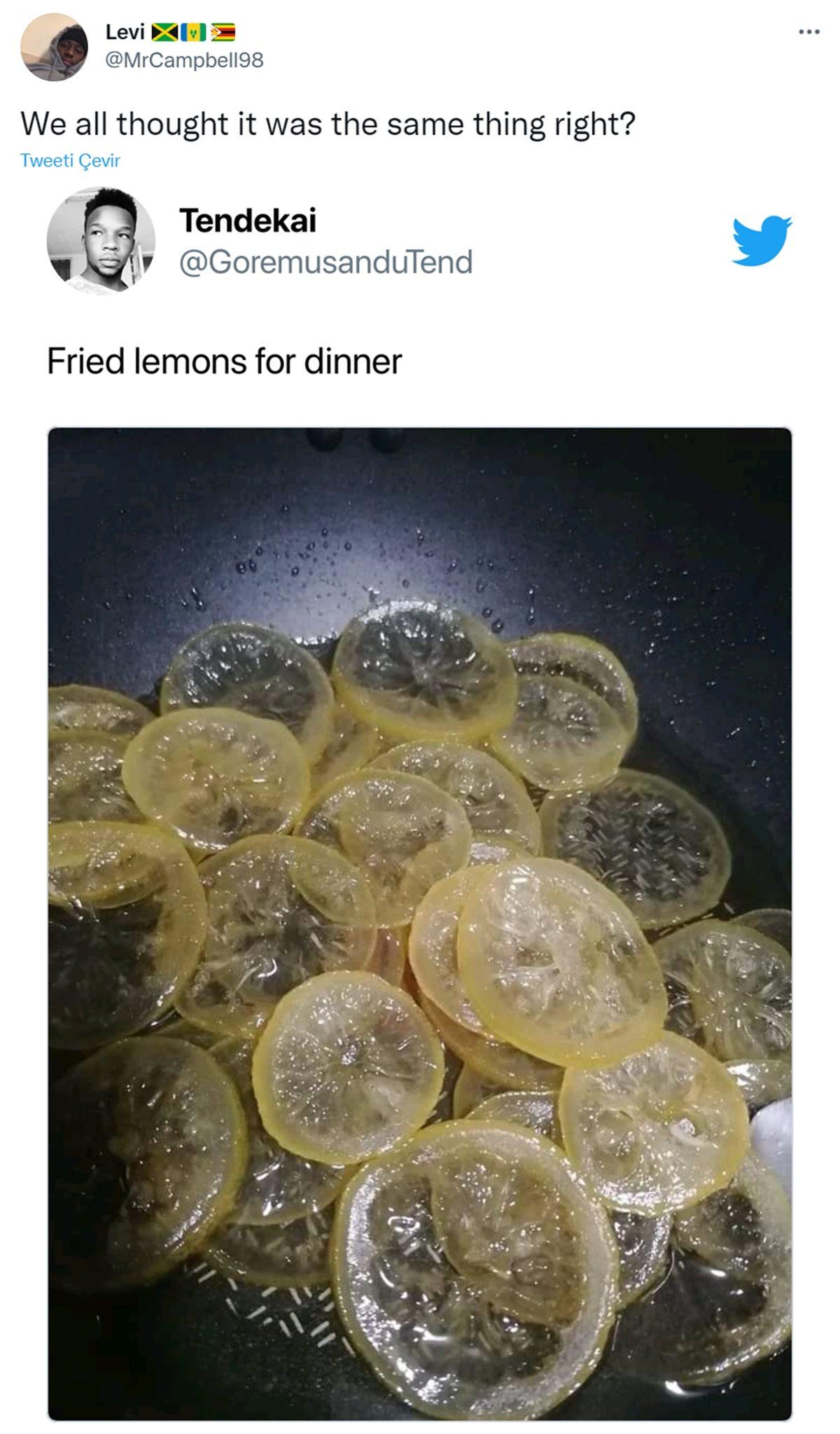
Task: Open the @MrCampbell98 profile handle
Action: 184,60
